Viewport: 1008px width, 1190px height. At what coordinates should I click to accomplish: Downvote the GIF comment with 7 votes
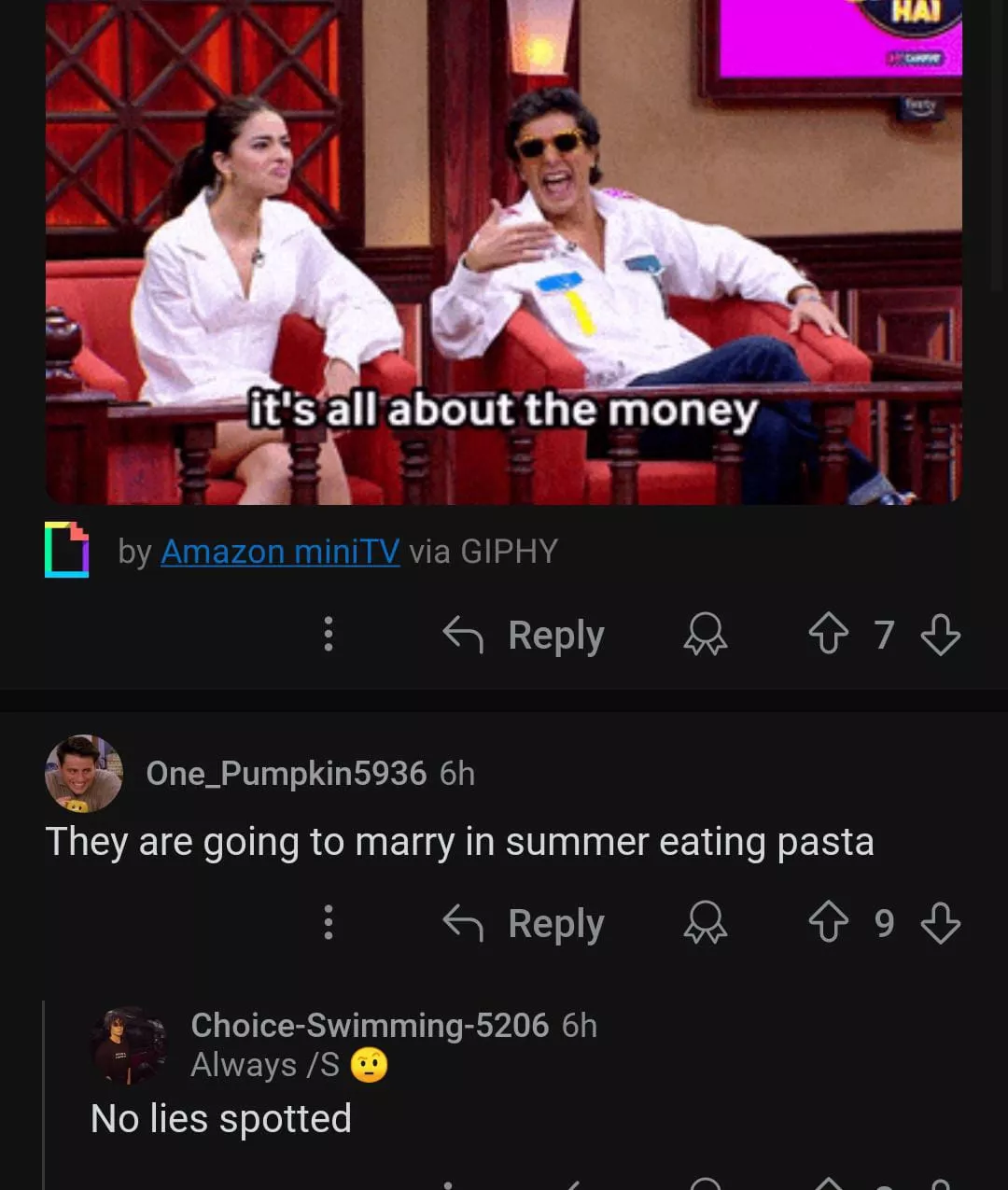click(x=940, y=636)
